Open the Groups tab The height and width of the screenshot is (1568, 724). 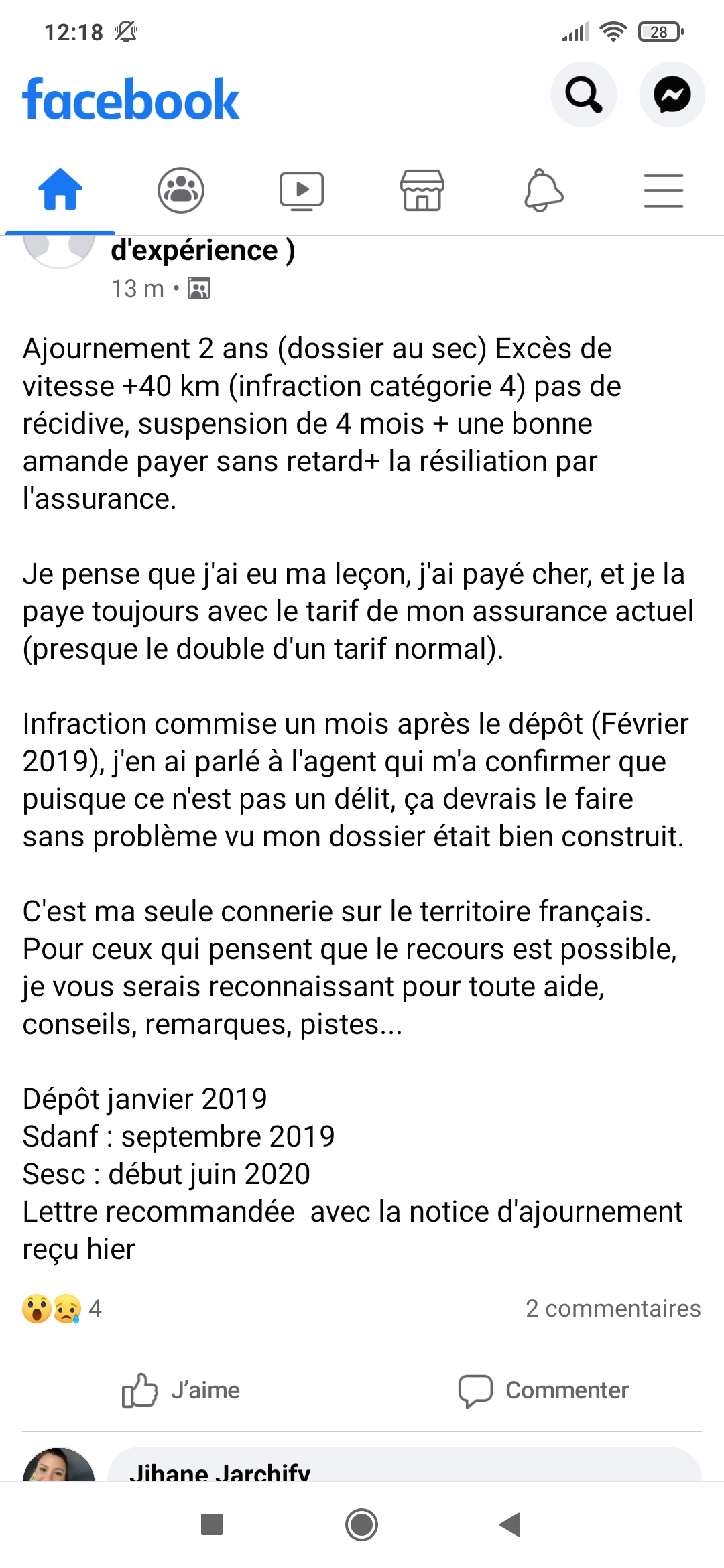tap(181, 190)
